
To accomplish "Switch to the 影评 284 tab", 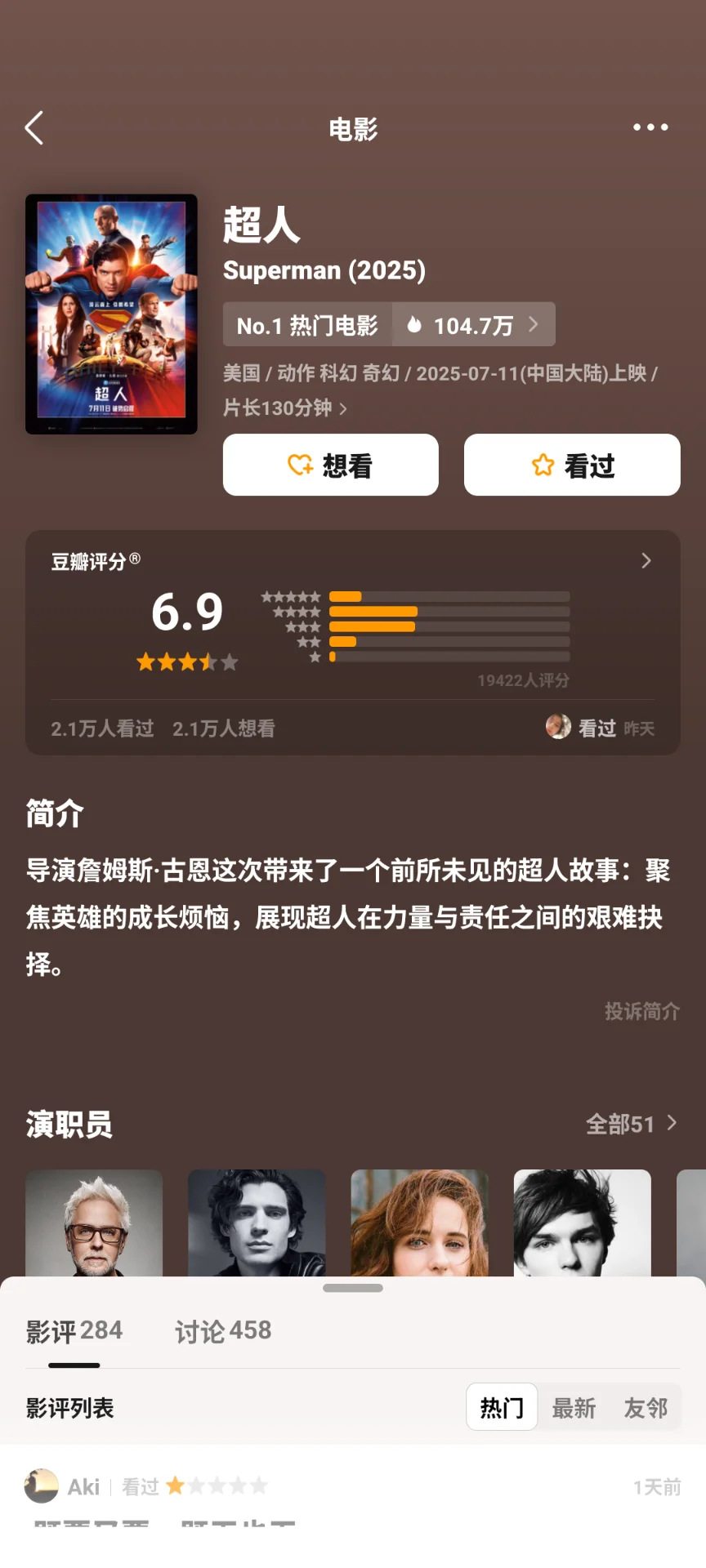I will pyautogui.click(x=74, y=1331).
